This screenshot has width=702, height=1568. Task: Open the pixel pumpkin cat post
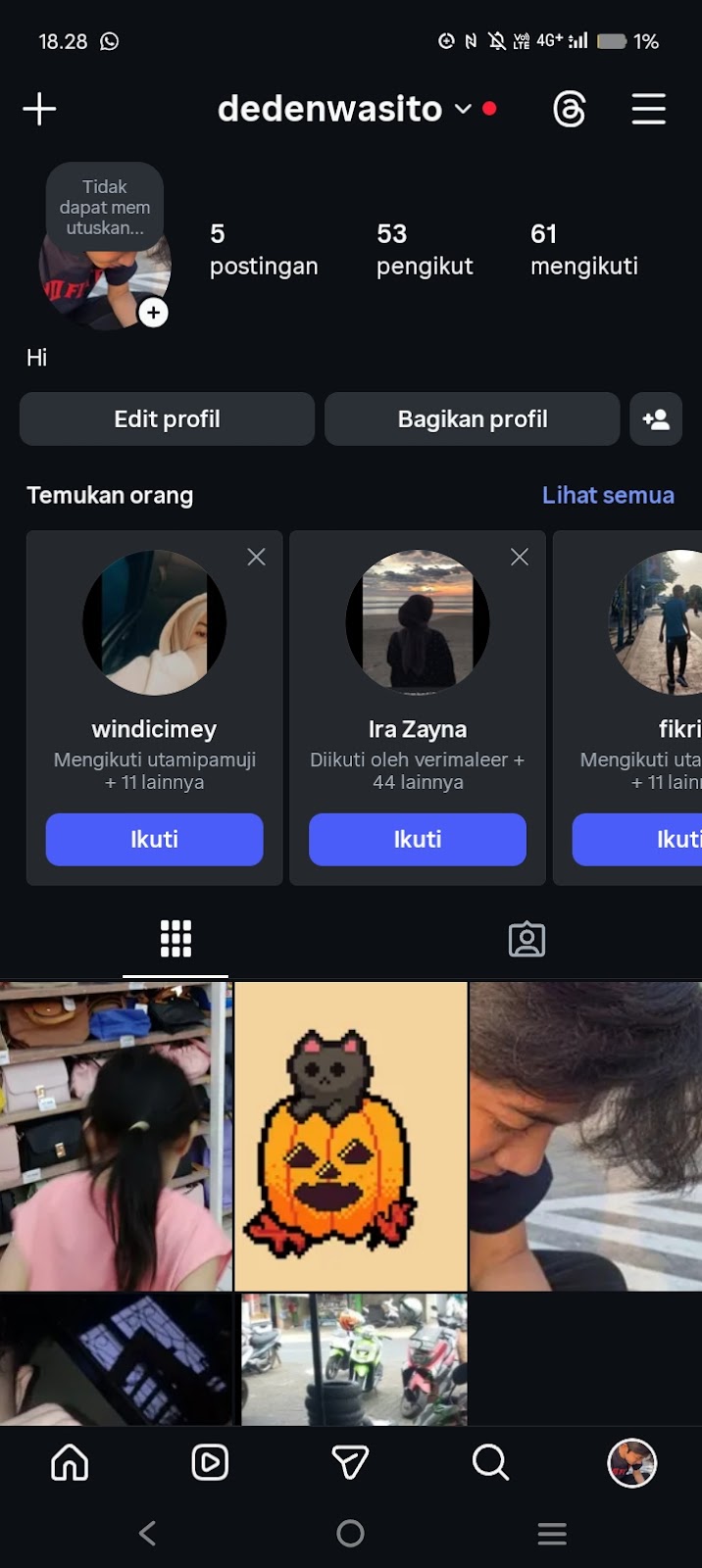coord(351,1137)
